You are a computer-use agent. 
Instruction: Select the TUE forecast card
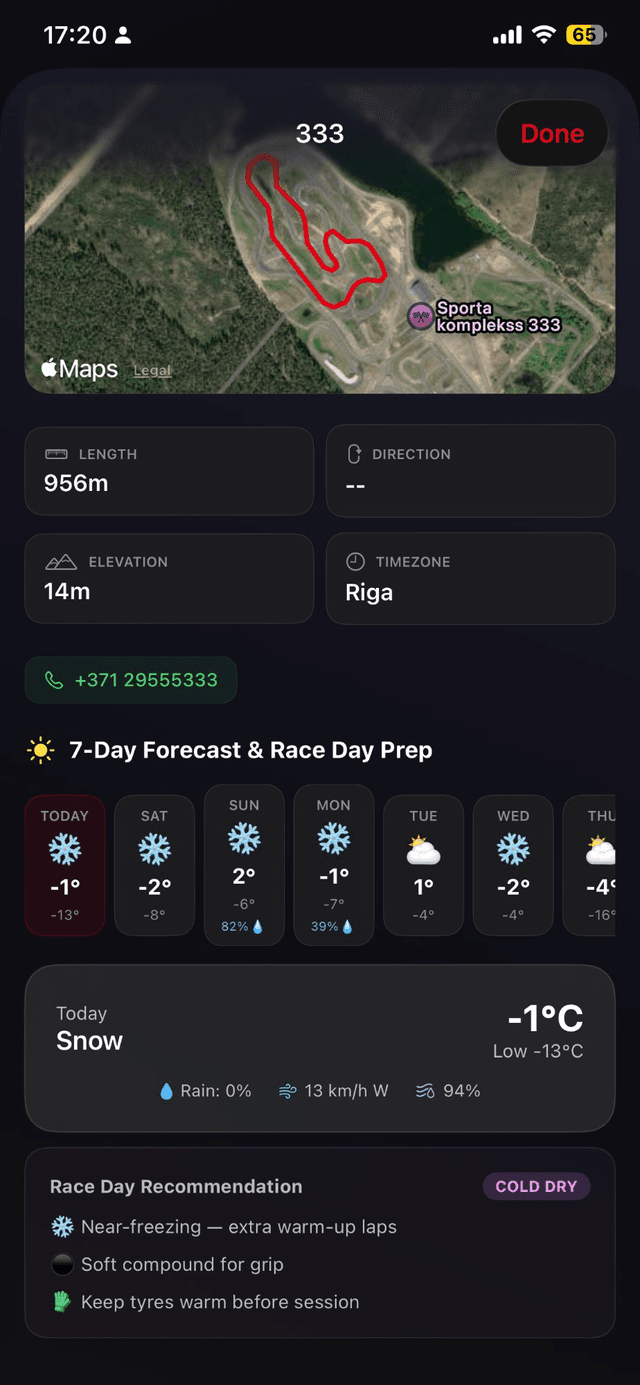(423, 865)
